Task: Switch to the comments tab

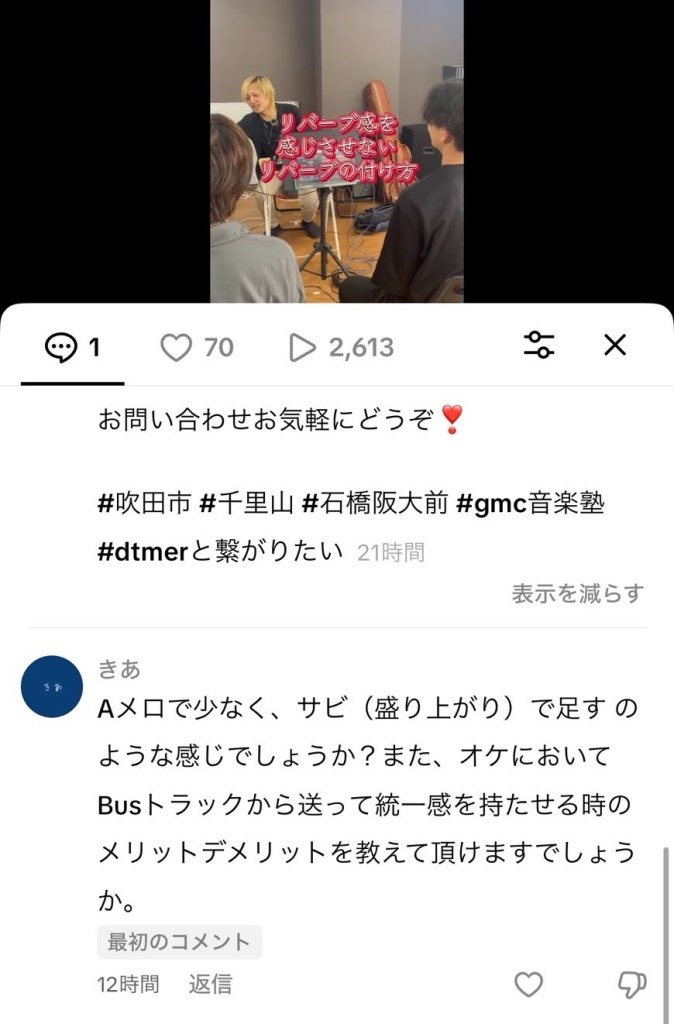Action: 73,347
